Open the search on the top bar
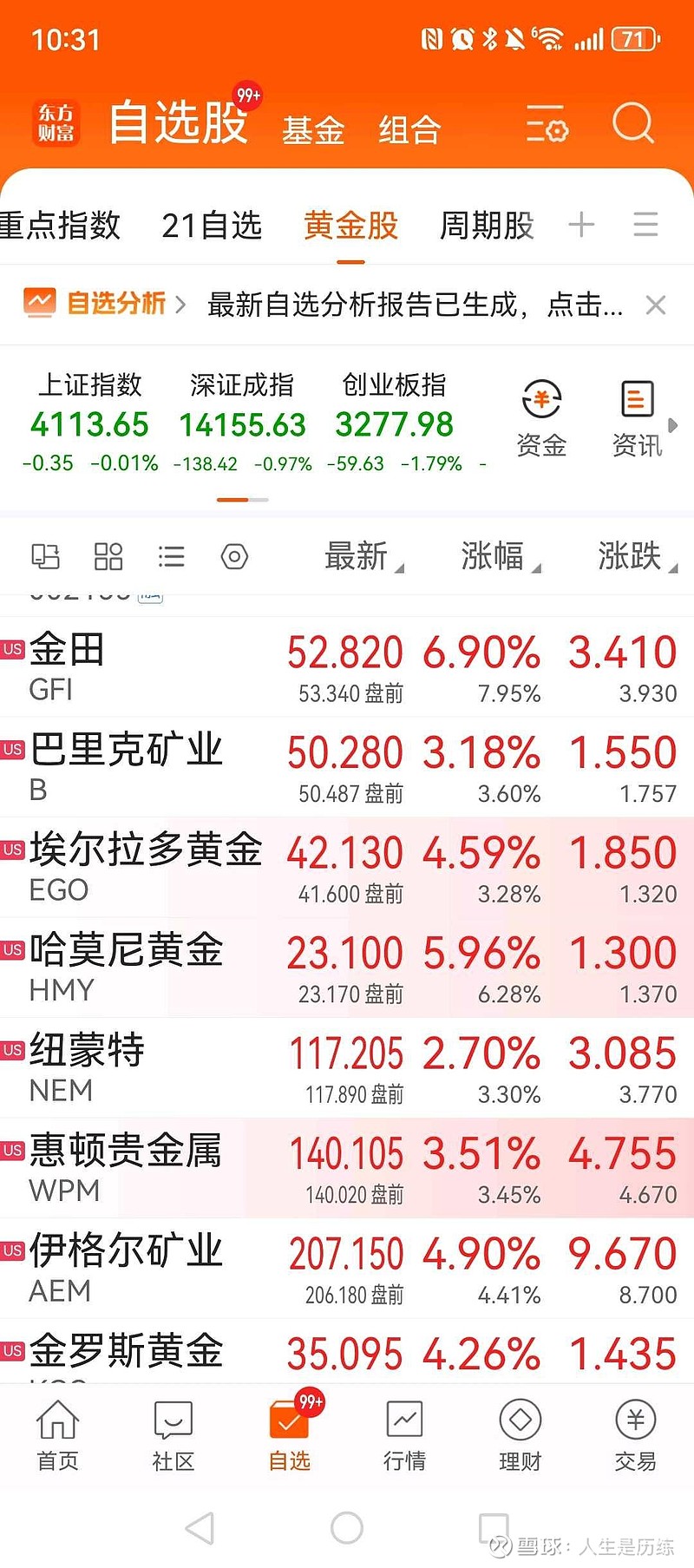 point(634,124)
